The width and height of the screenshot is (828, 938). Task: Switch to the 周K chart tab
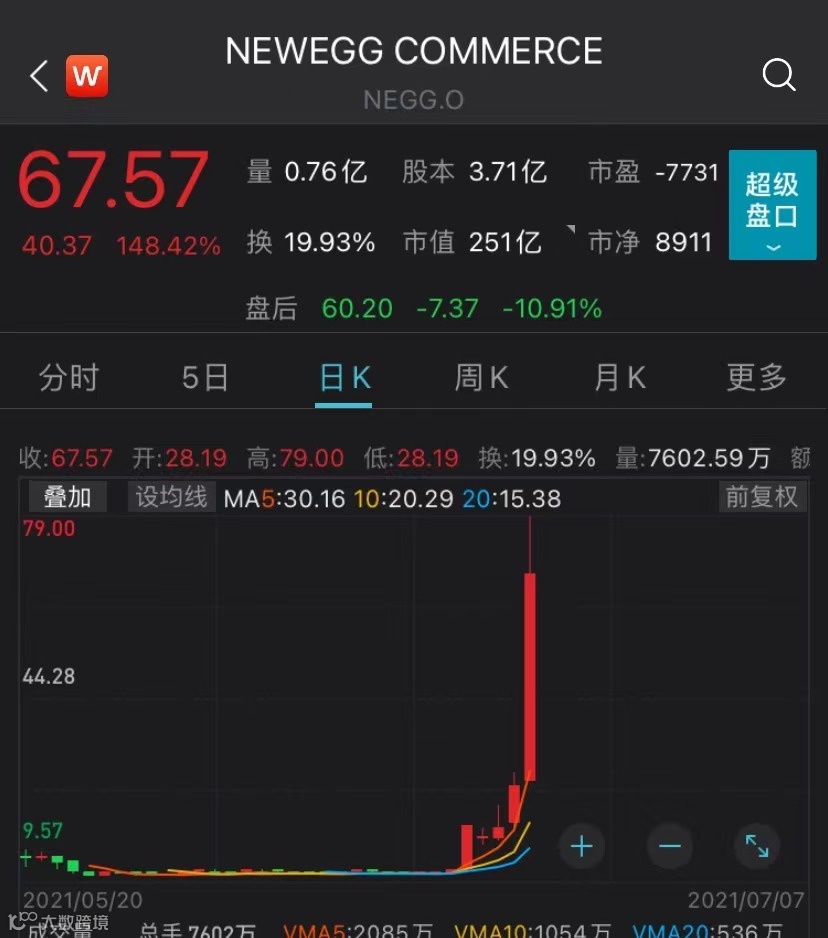[x=481, y=378]
